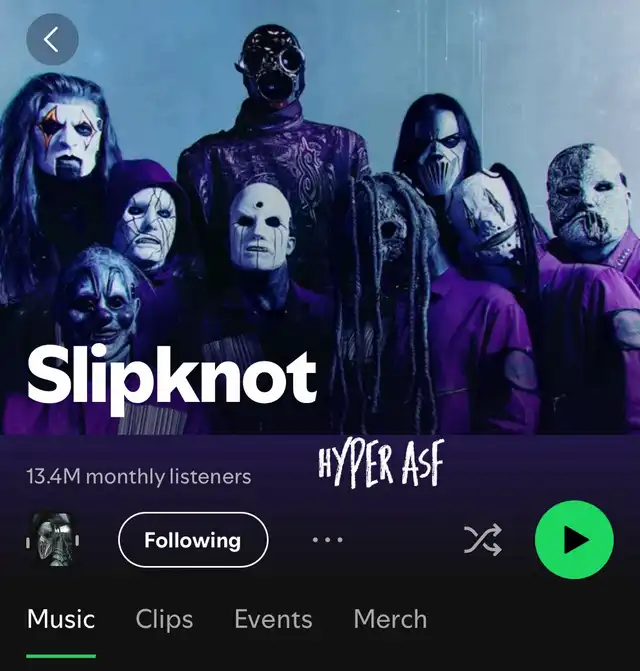Switch to the Clips tab
640x671 pixels.
click(164, 619)
